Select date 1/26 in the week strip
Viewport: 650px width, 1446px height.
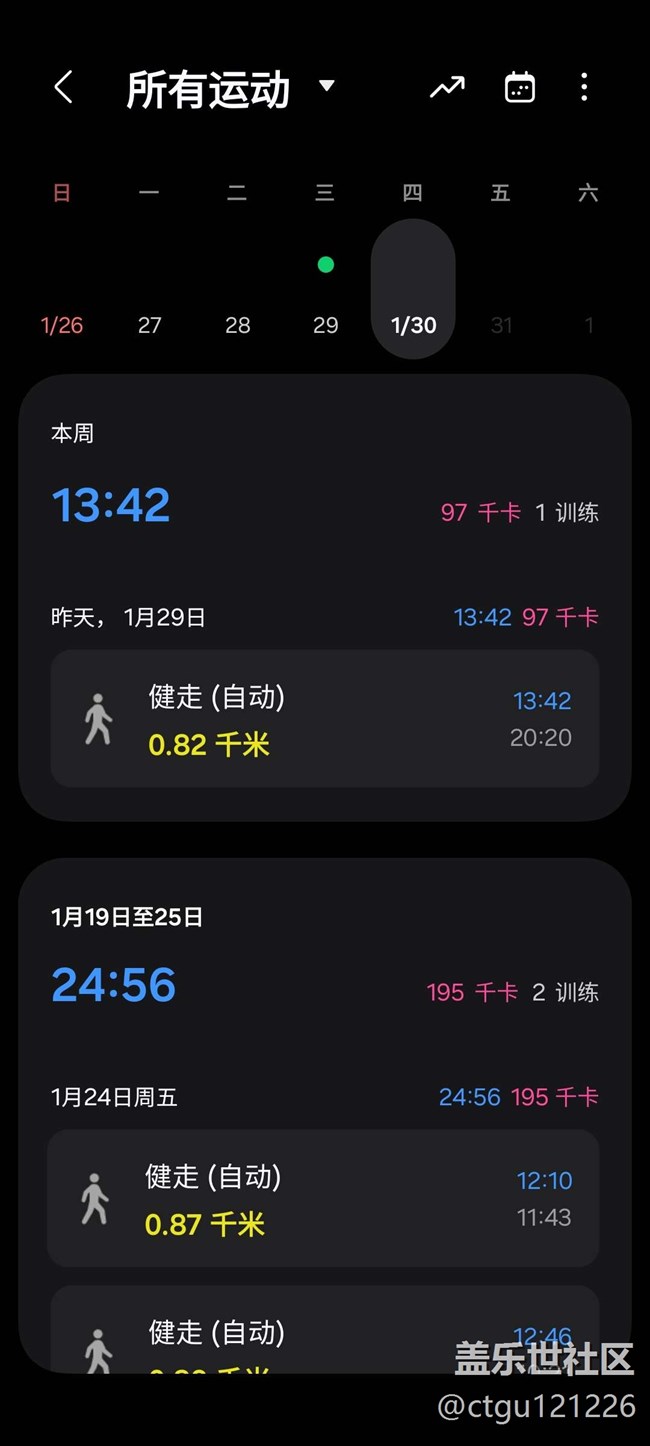click(x=62, y=324)
